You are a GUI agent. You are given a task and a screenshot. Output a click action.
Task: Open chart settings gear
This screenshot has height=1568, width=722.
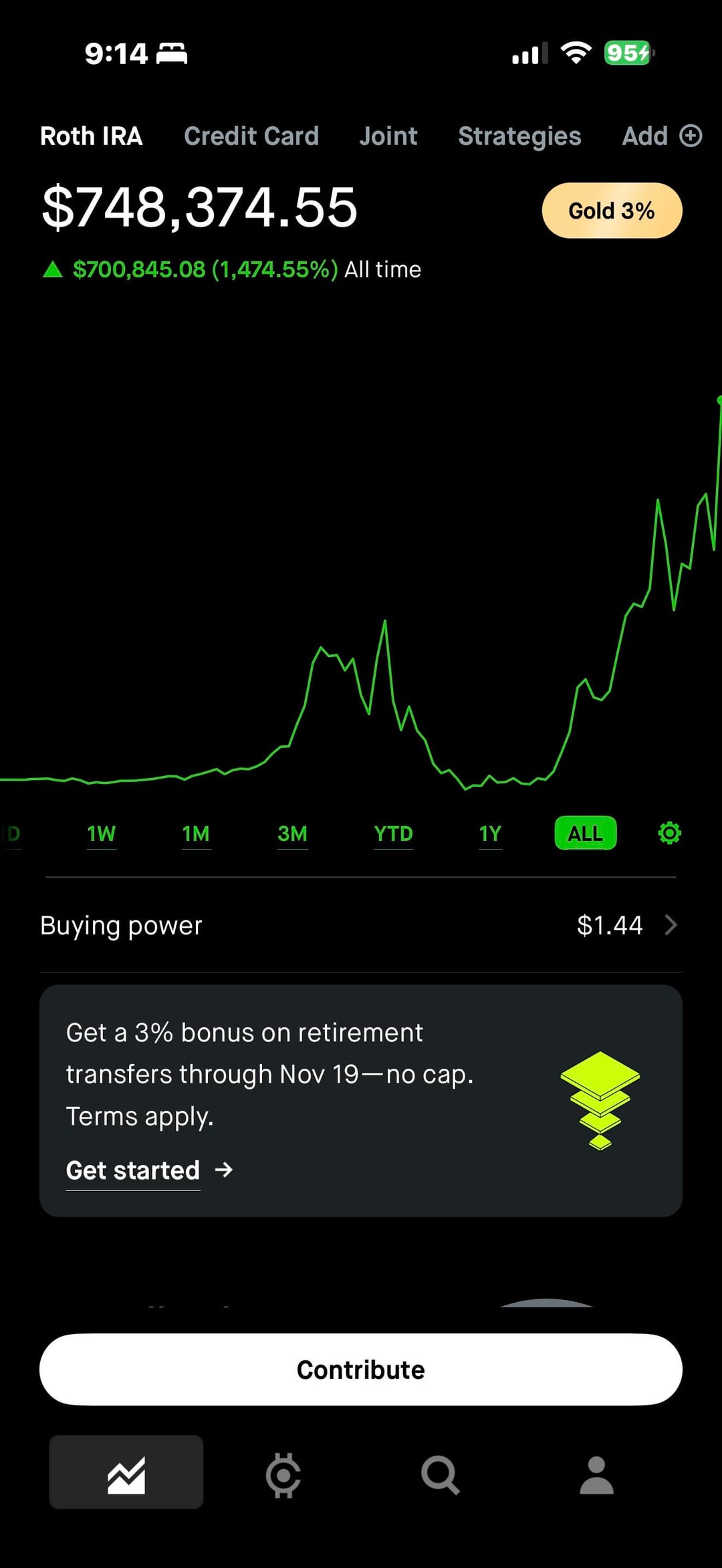point(669,833)
